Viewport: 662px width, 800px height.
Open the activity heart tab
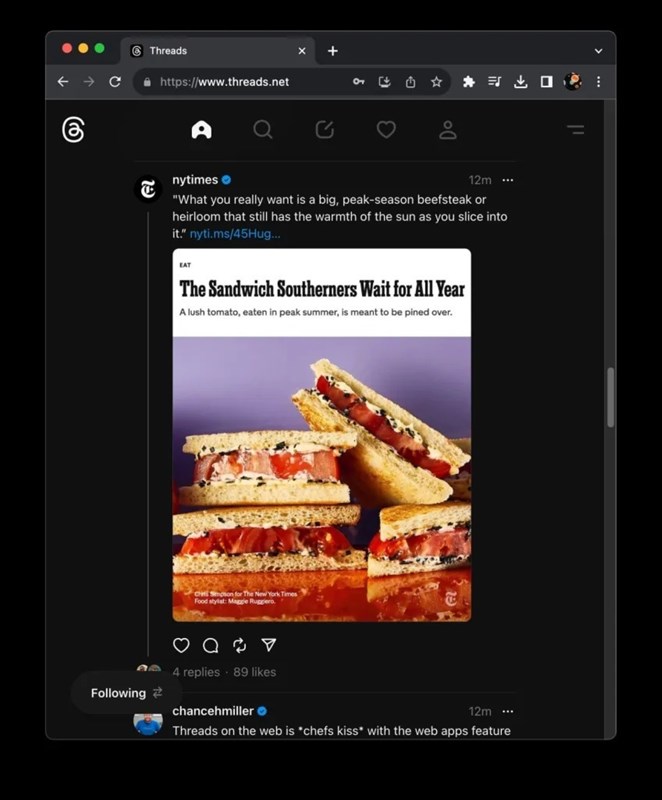coord(386,129)
